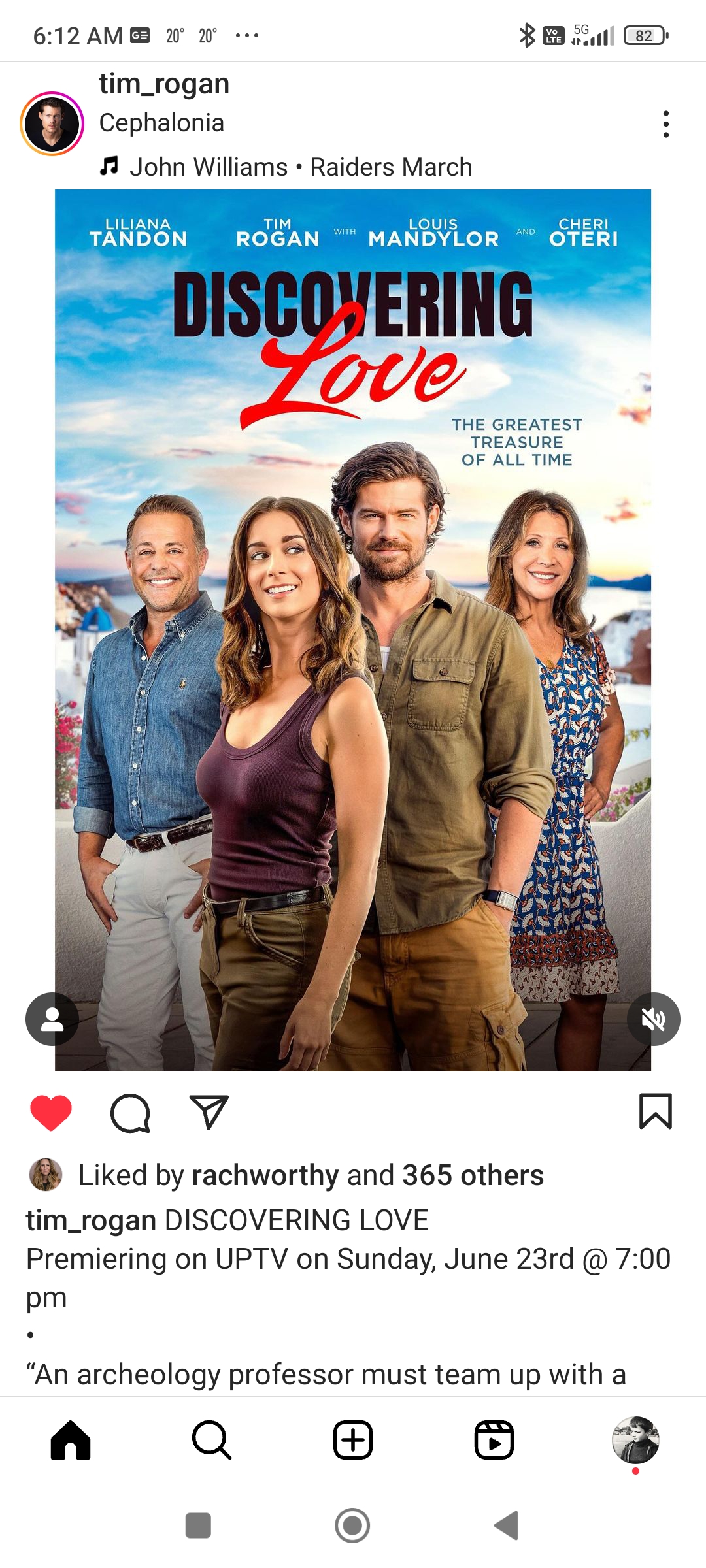This screenshot has width=706, height=1568.
Task: Switch to the Search and explore tab
Action: pos(212,1440)
